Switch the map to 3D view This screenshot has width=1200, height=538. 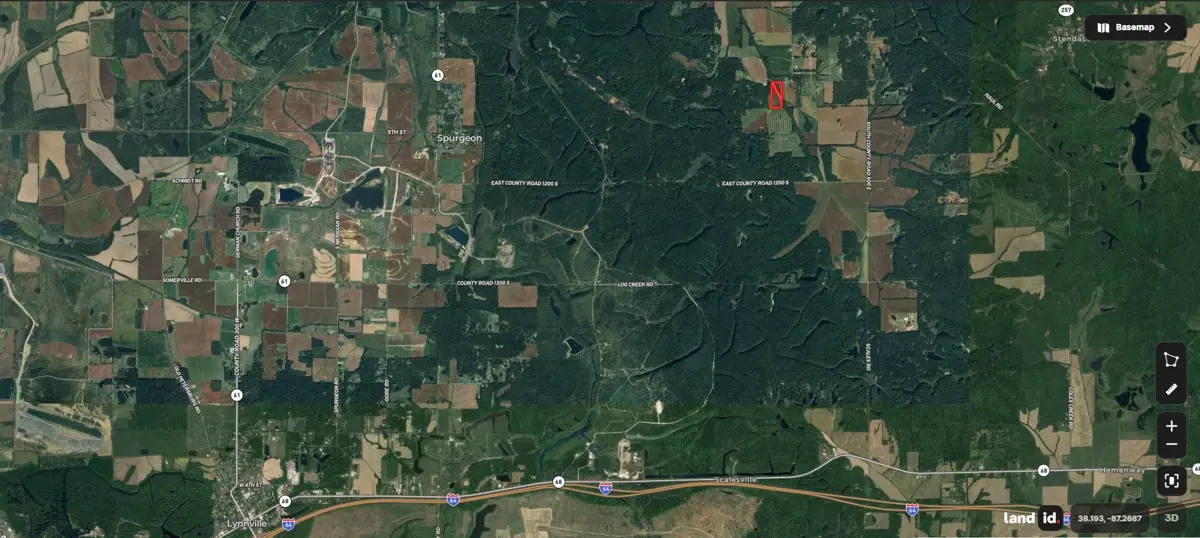[x=1171, y=518]
